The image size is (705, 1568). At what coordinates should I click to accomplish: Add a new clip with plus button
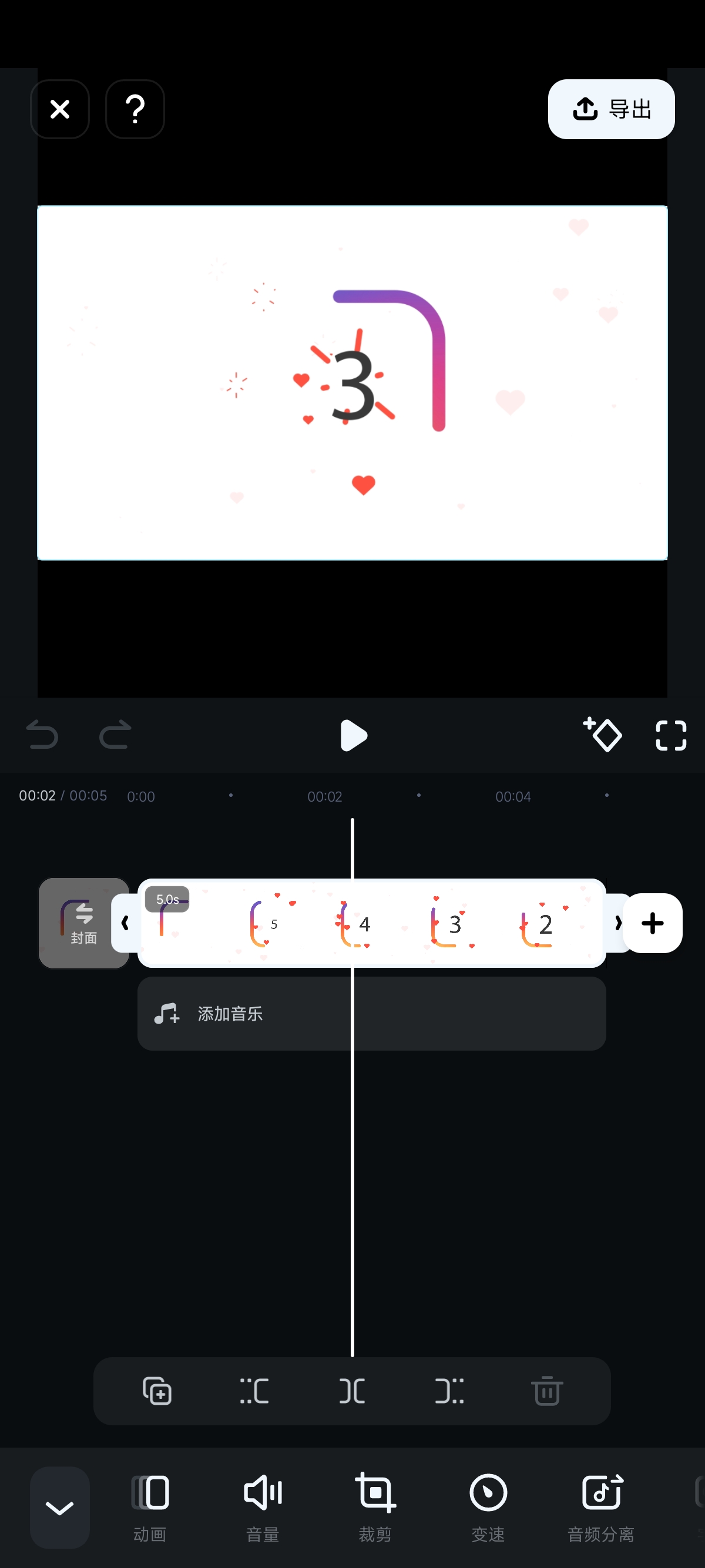point(652,923)
